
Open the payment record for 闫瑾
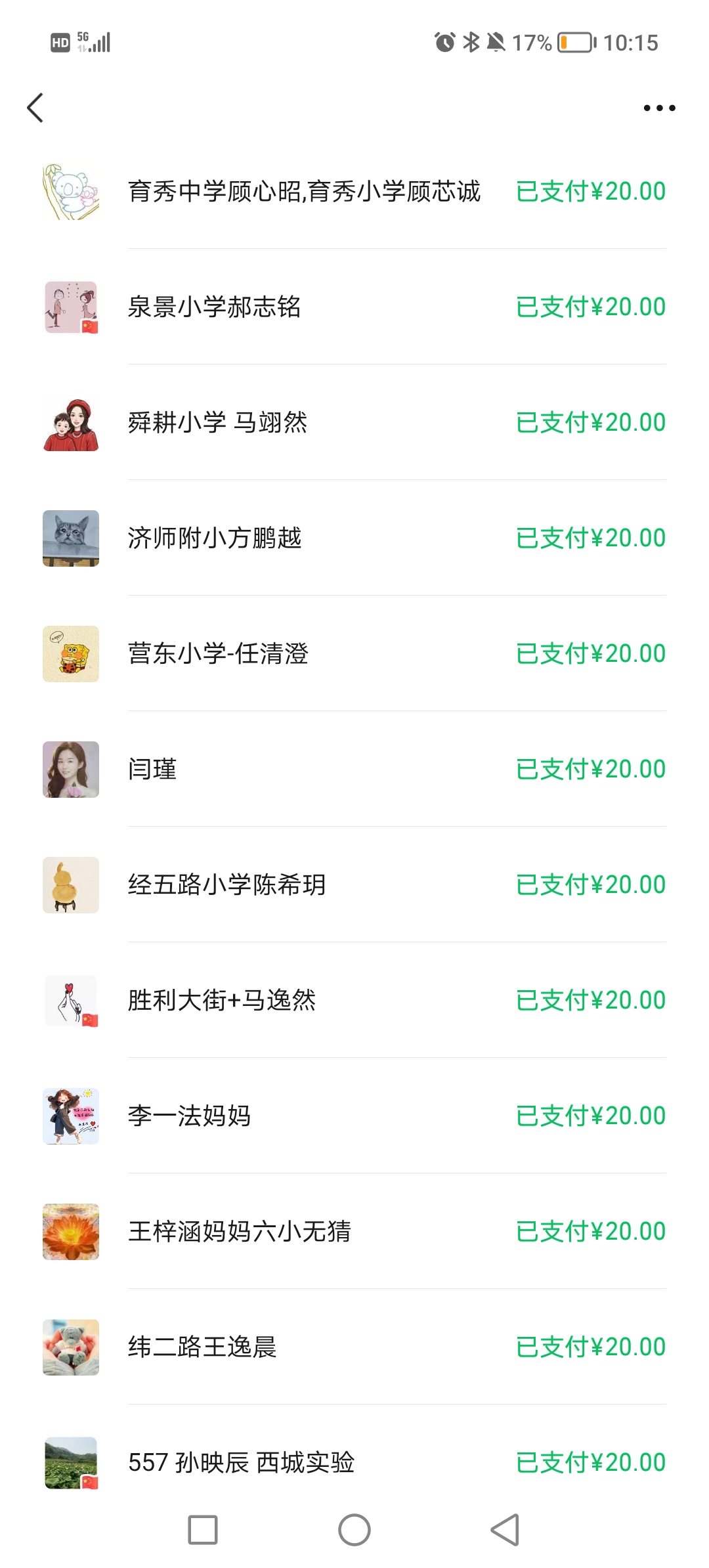(x=354, y=770)
